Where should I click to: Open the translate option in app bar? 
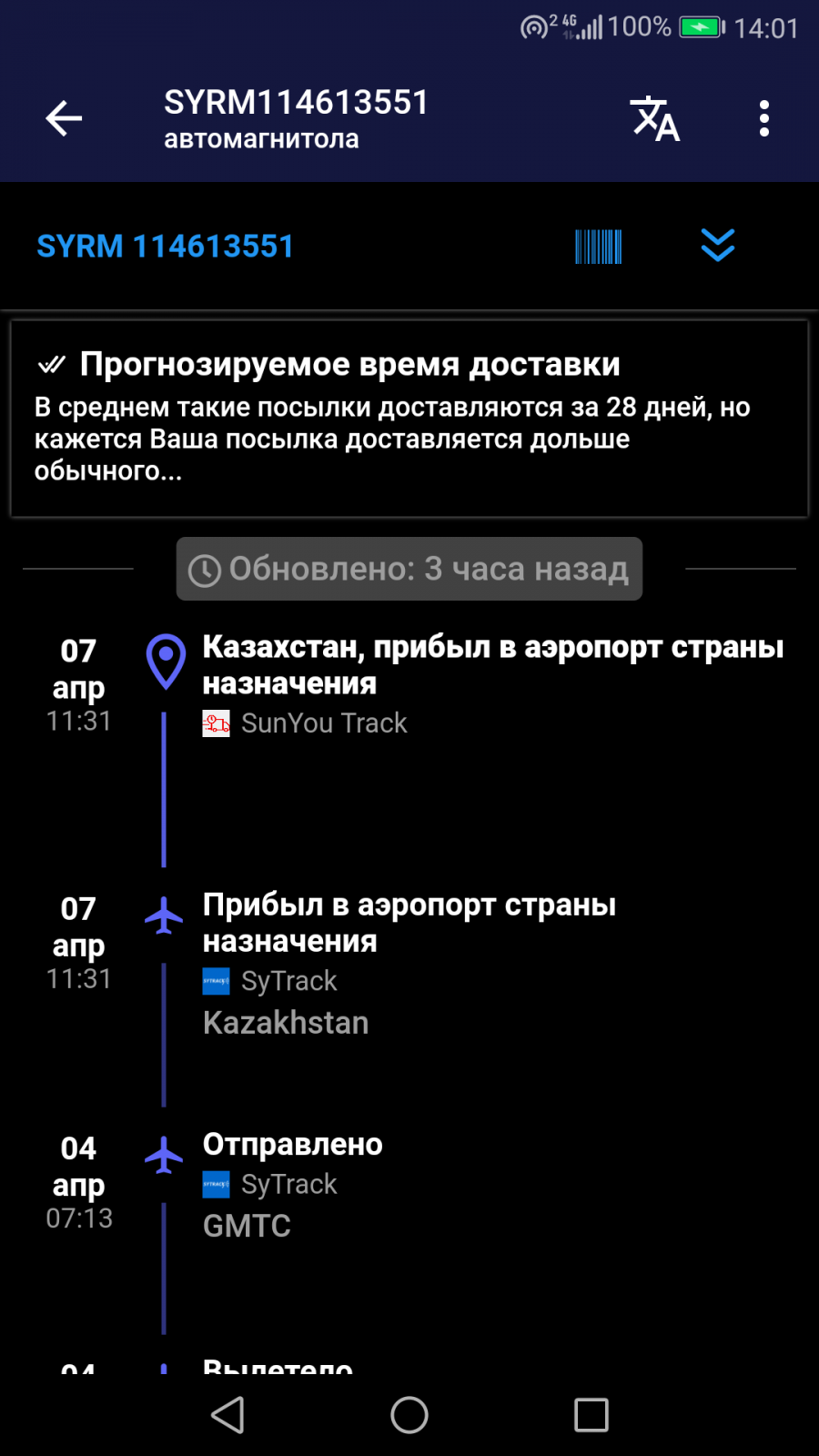[655, 118]
